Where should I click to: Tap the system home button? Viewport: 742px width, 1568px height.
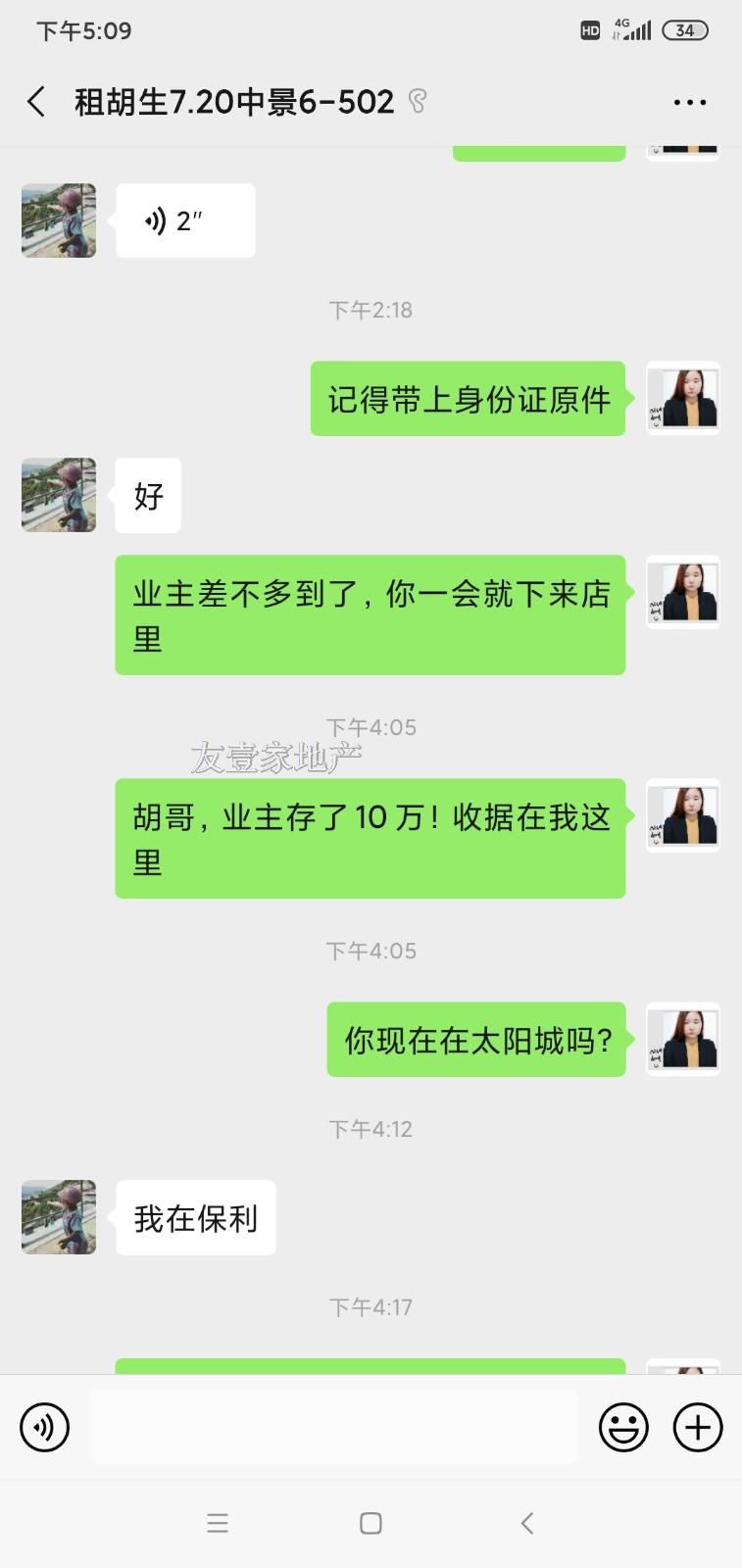(371, 1523)
